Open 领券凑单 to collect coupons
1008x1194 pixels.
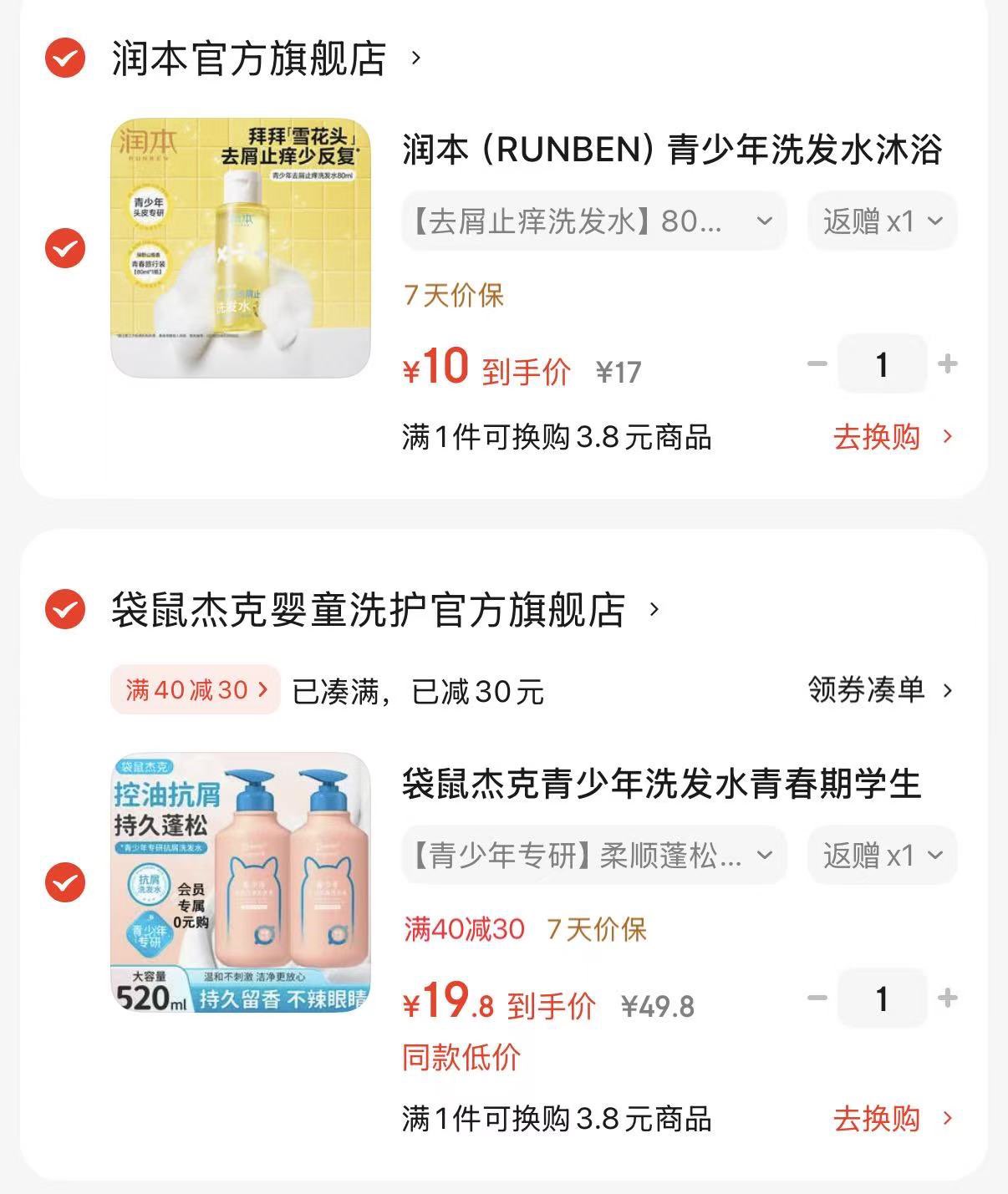(x=879, y=690)
